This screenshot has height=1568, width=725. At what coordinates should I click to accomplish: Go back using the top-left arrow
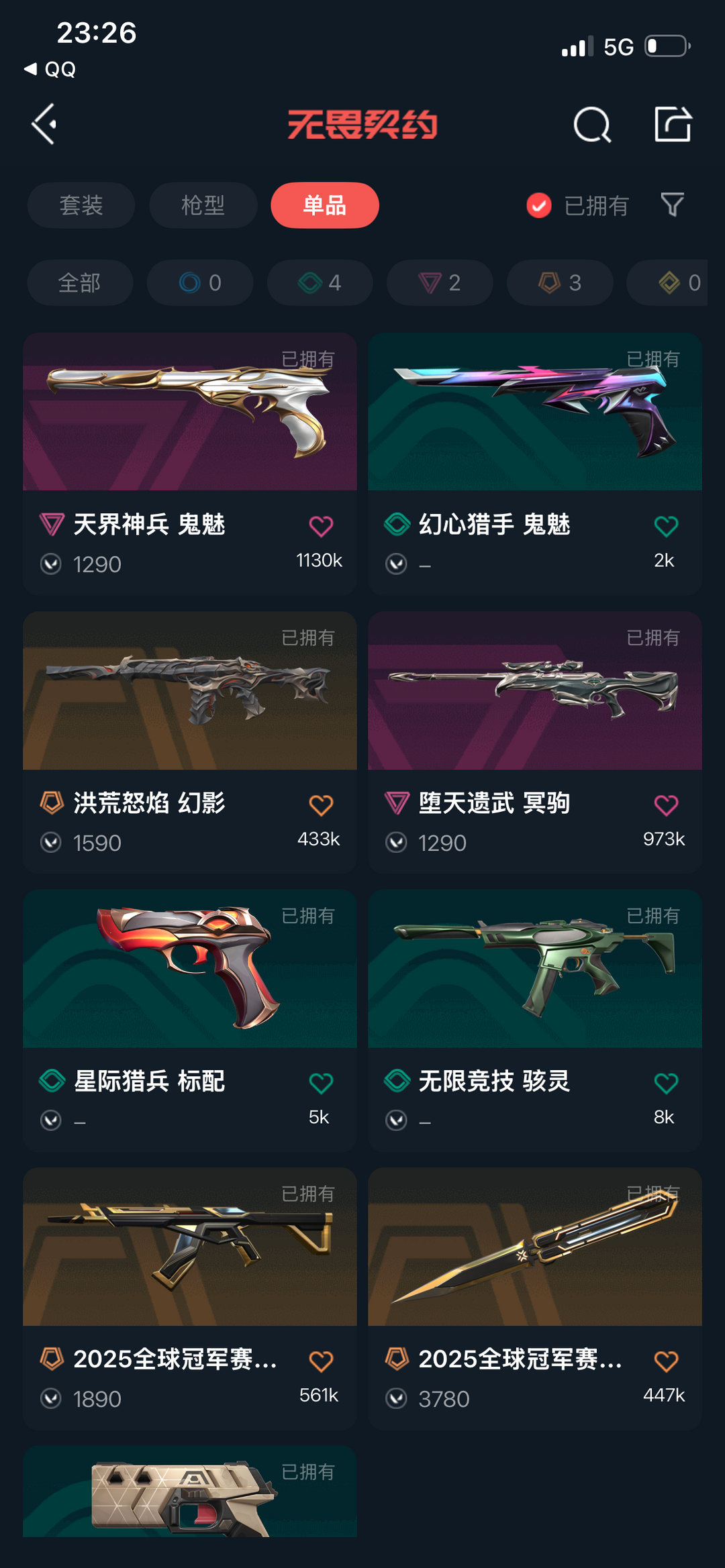click(x=44, y=124)
